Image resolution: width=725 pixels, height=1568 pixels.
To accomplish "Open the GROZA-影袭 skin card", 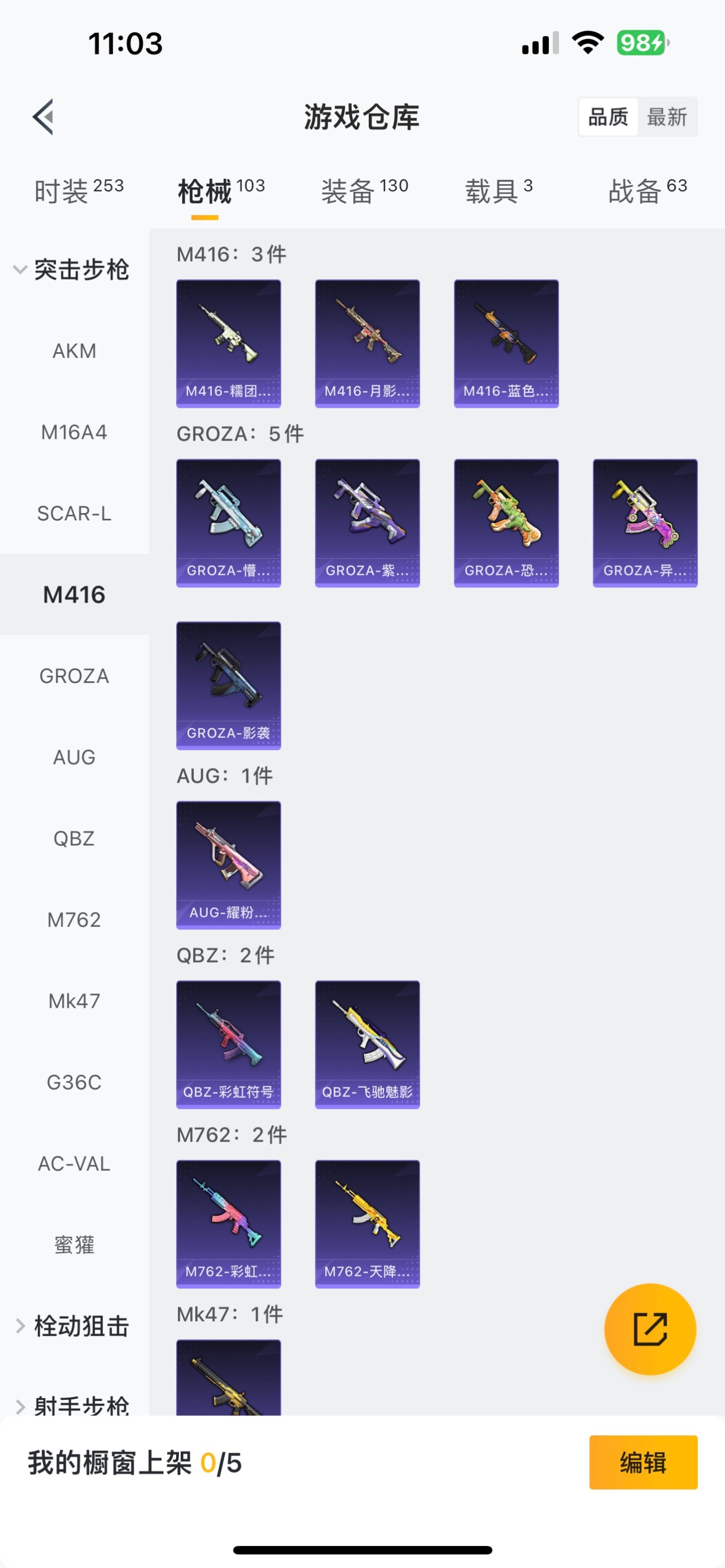I will point(228,685).
